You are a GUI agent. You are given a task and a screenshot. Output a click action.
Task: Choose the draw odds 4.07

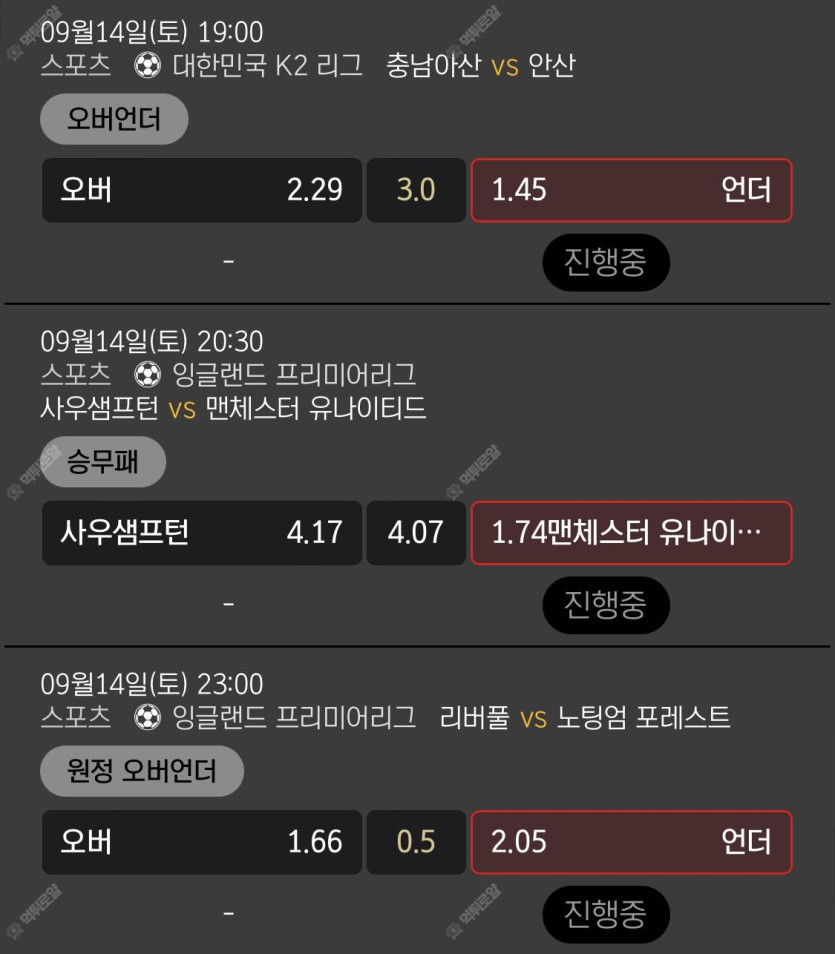(415, 532)
